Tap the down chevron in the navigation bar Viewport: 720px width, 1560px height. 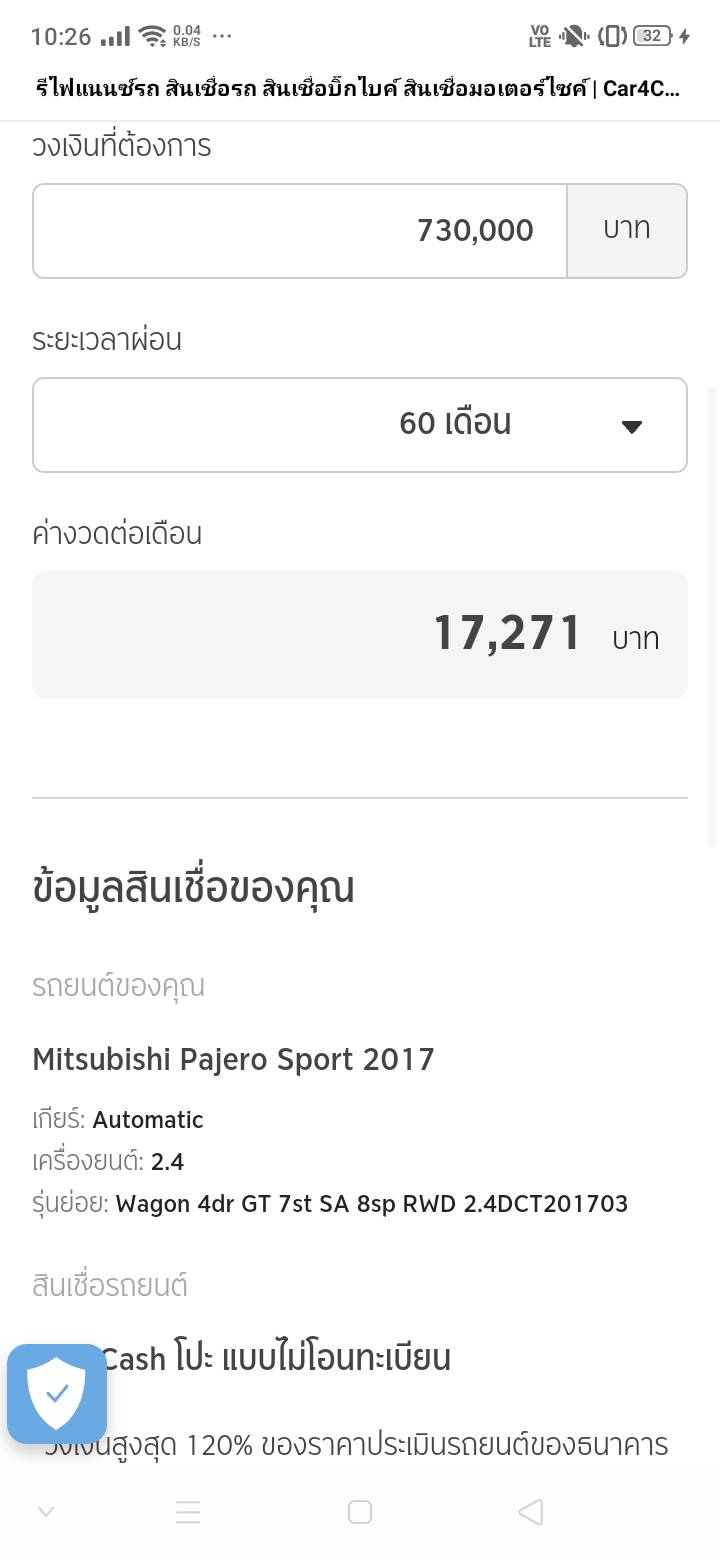point(46,1512)
